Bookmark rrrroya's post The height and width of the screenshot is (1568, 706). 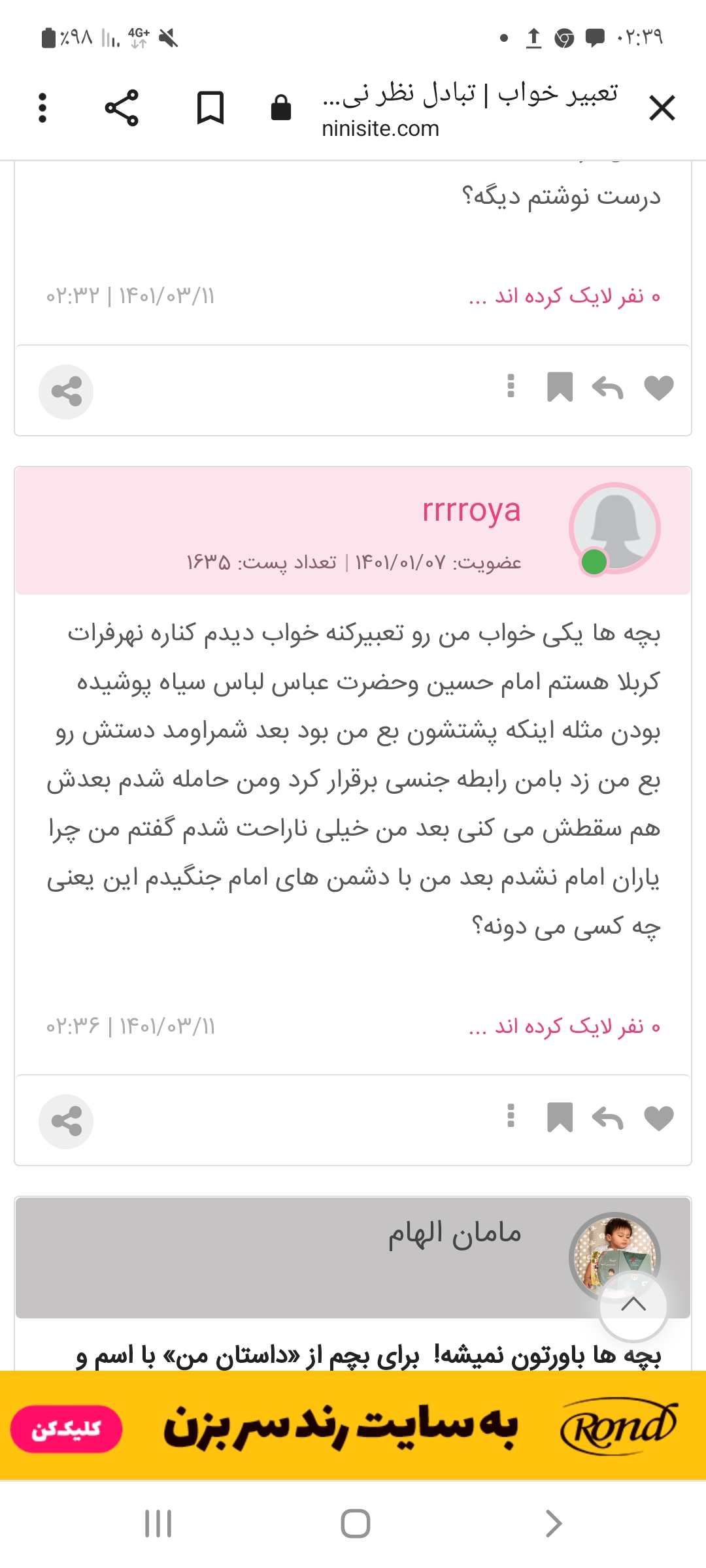click(560, 1117)
